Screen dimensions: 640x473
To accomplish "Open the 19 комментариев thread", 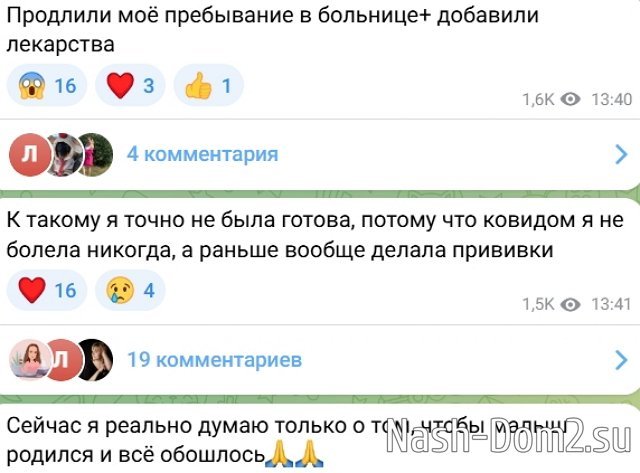I will click(214, 358).
